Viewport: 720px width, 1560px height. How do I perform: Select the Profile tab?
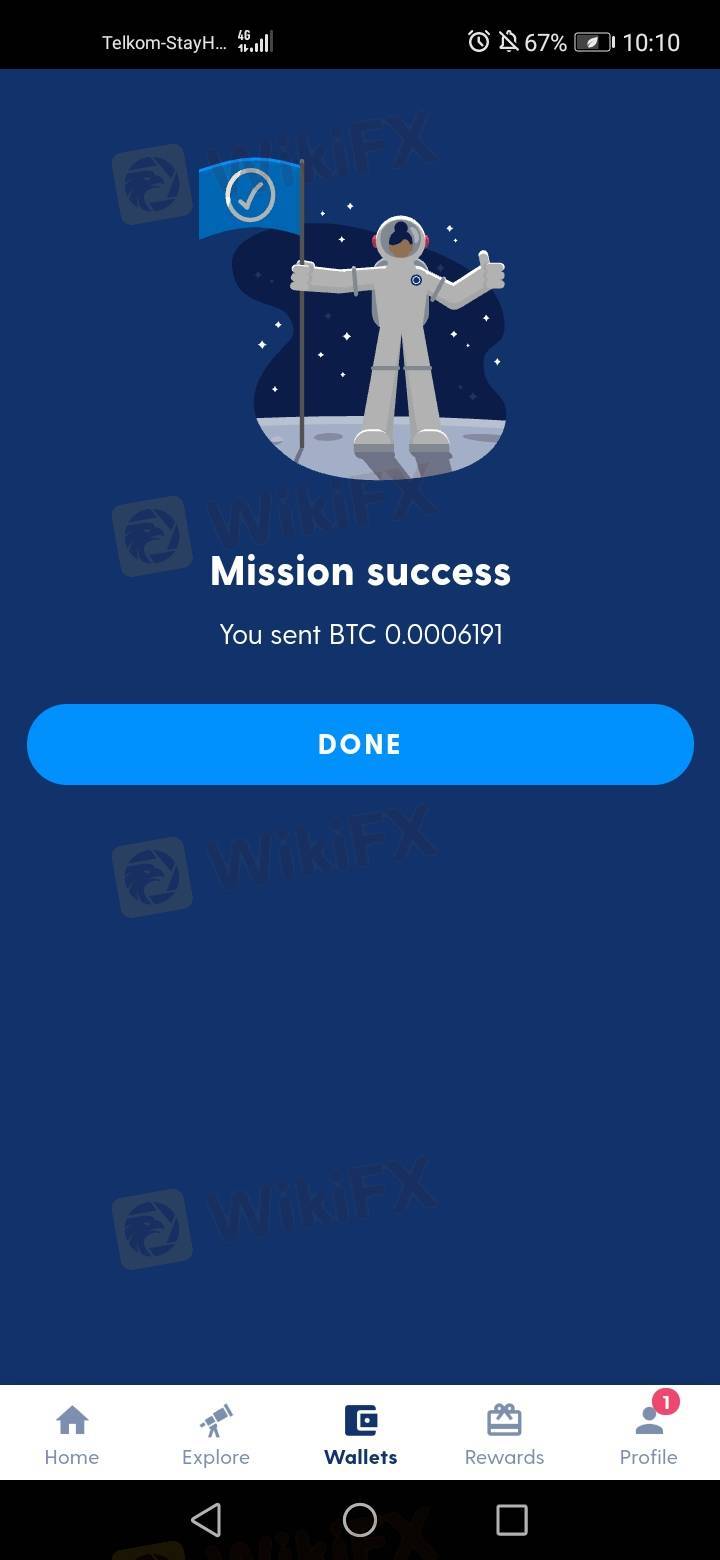[648, 1434]
